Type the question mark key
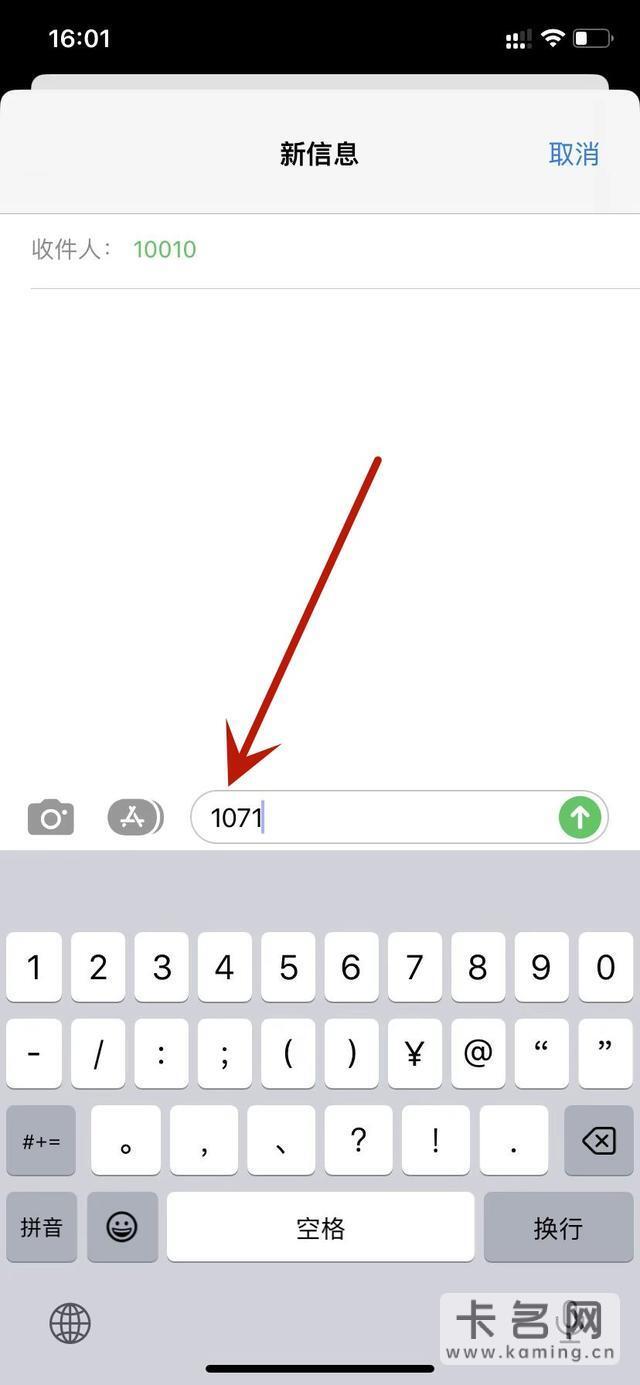Image resolution: width=640 pixels, height=1385 pixels. coord(358,1140)
